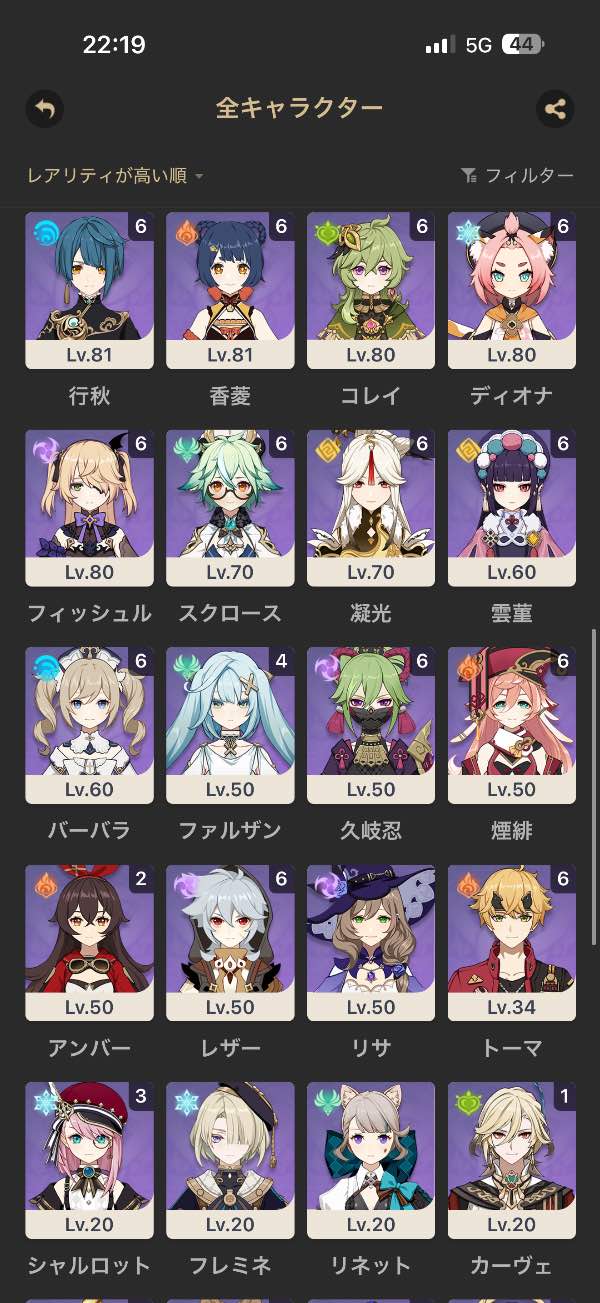The image size is (600, 1303).
Task: View ファルザン character details
Action: pyautogui.click(x=230, y=725)
